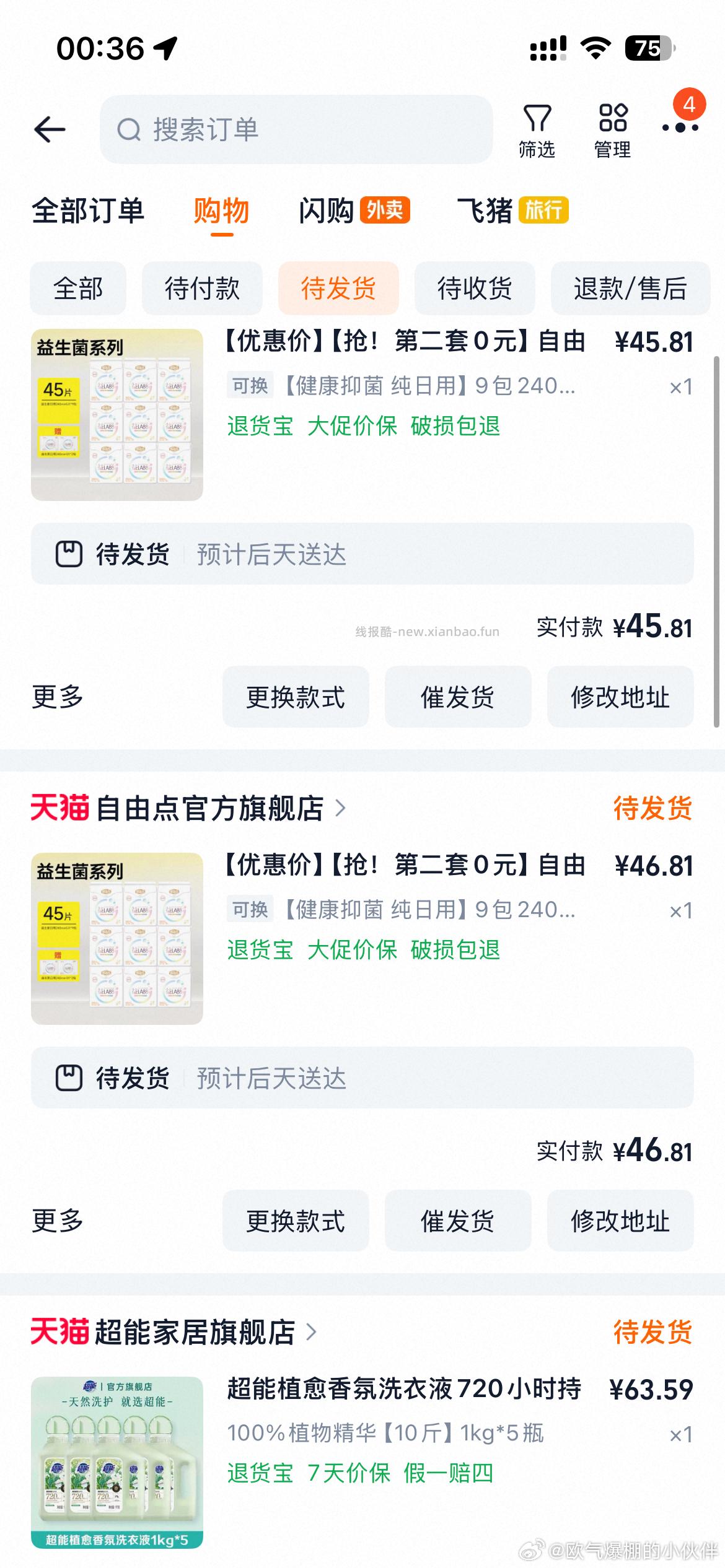Tap the 外卖 badge next to 闪购

coord(385,211)
